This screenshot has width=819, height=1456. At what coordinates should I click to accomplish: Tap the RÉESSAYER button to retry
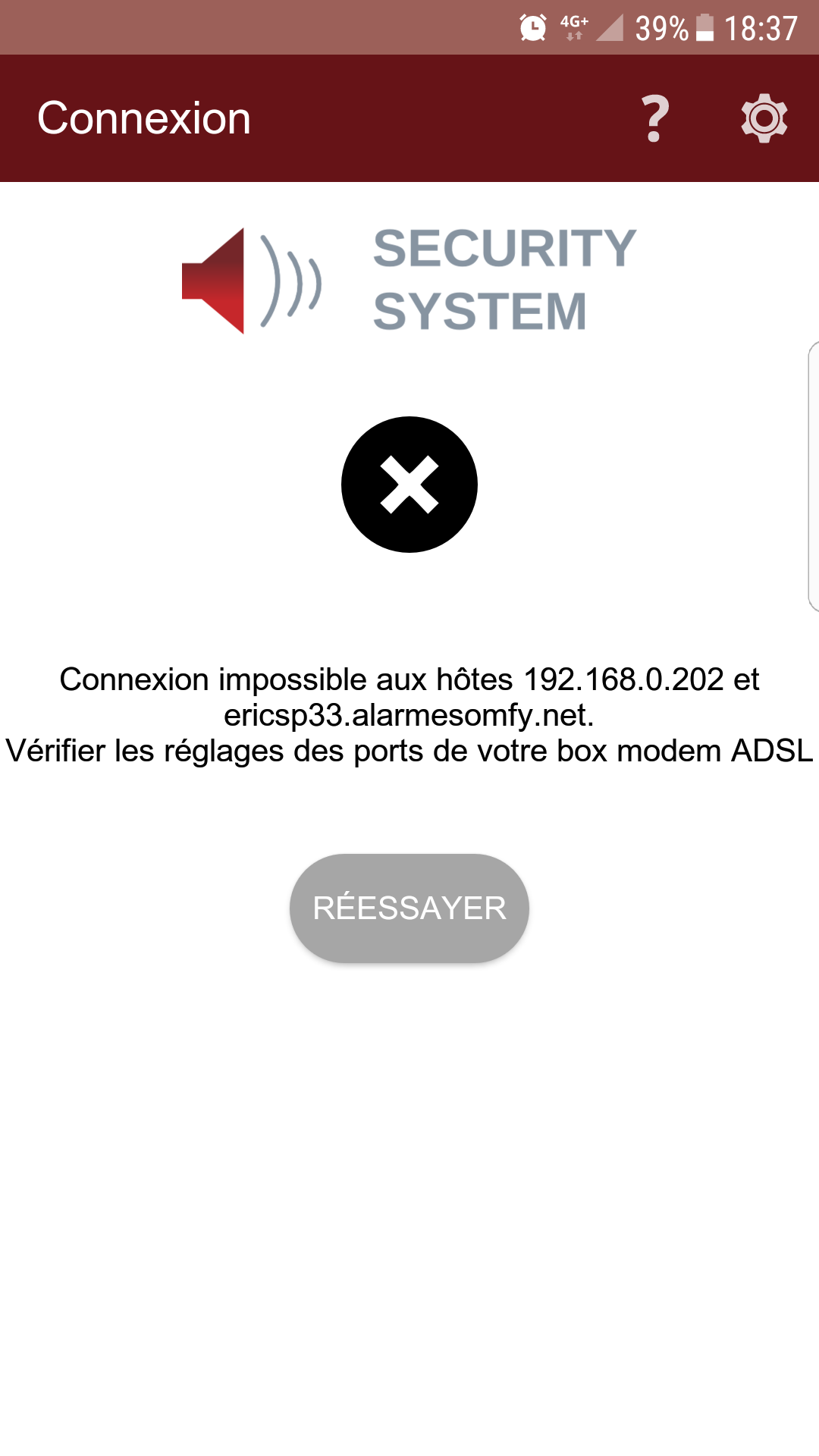click(409, 908)
